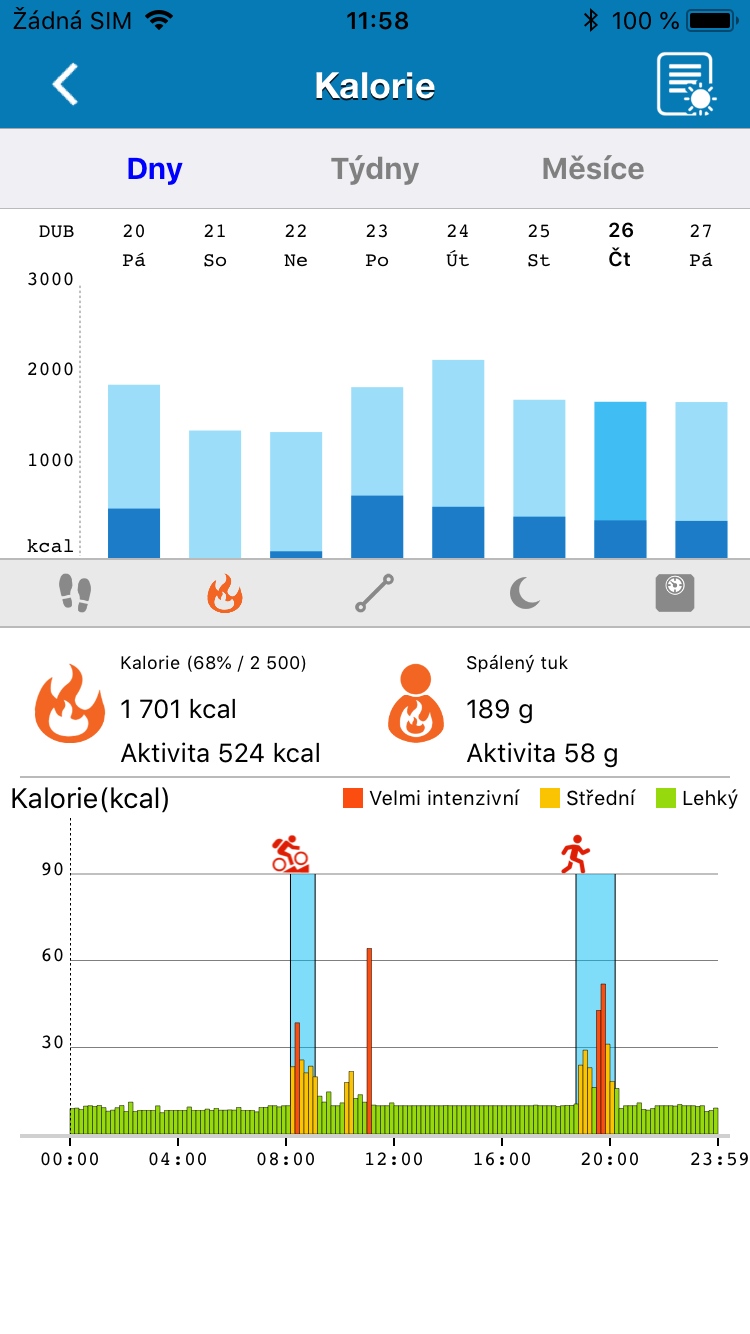Open the distance view icon

pos(375,593)
